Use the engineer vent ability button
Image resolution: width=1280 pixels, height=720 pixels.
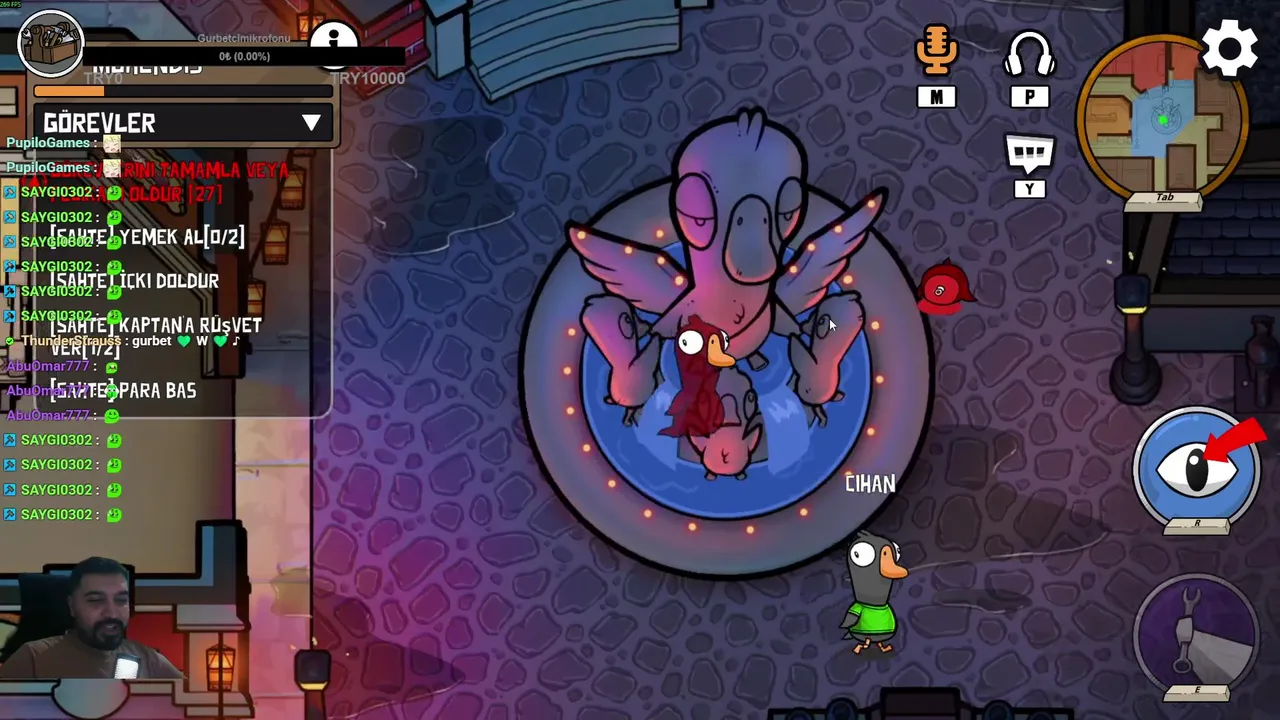click(x=1196, y=635)
